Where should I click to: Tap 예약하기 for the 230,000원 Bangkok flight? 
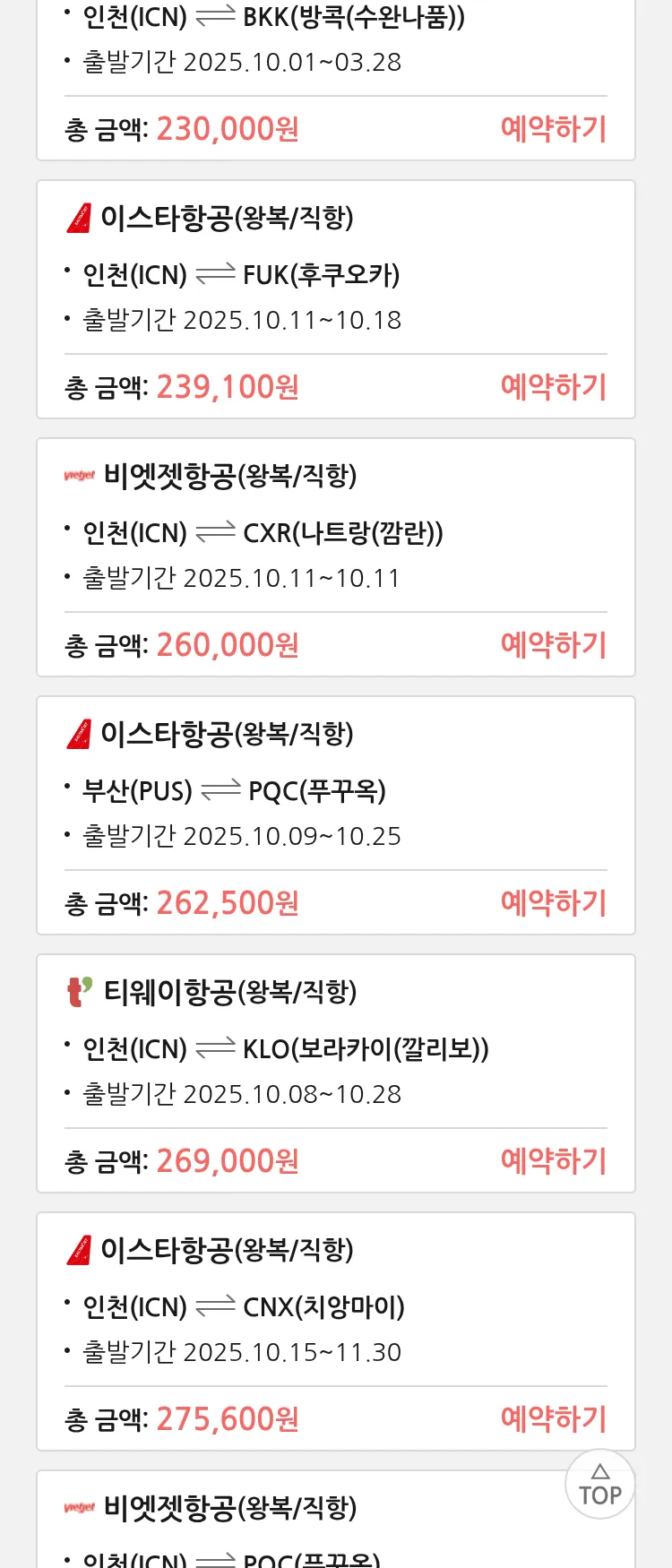pyautogui.click(x=553, y=129)
